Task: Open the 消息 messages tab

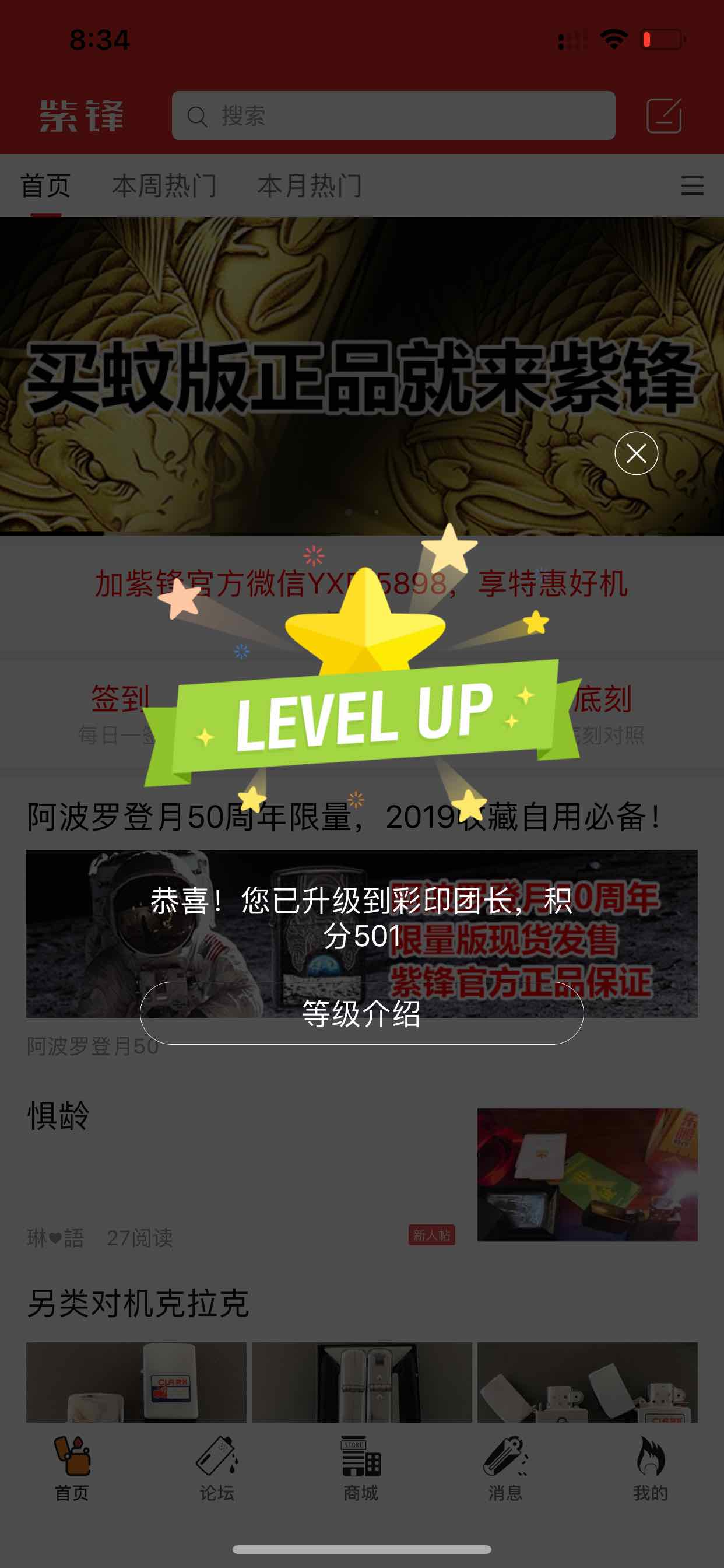Action: click(505, 1468)
